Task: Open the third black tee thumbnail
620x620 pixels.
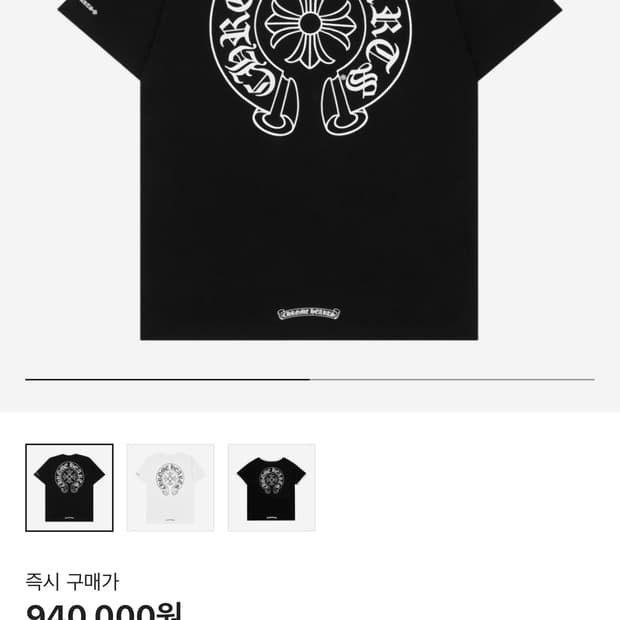Action: coord(271,488)
